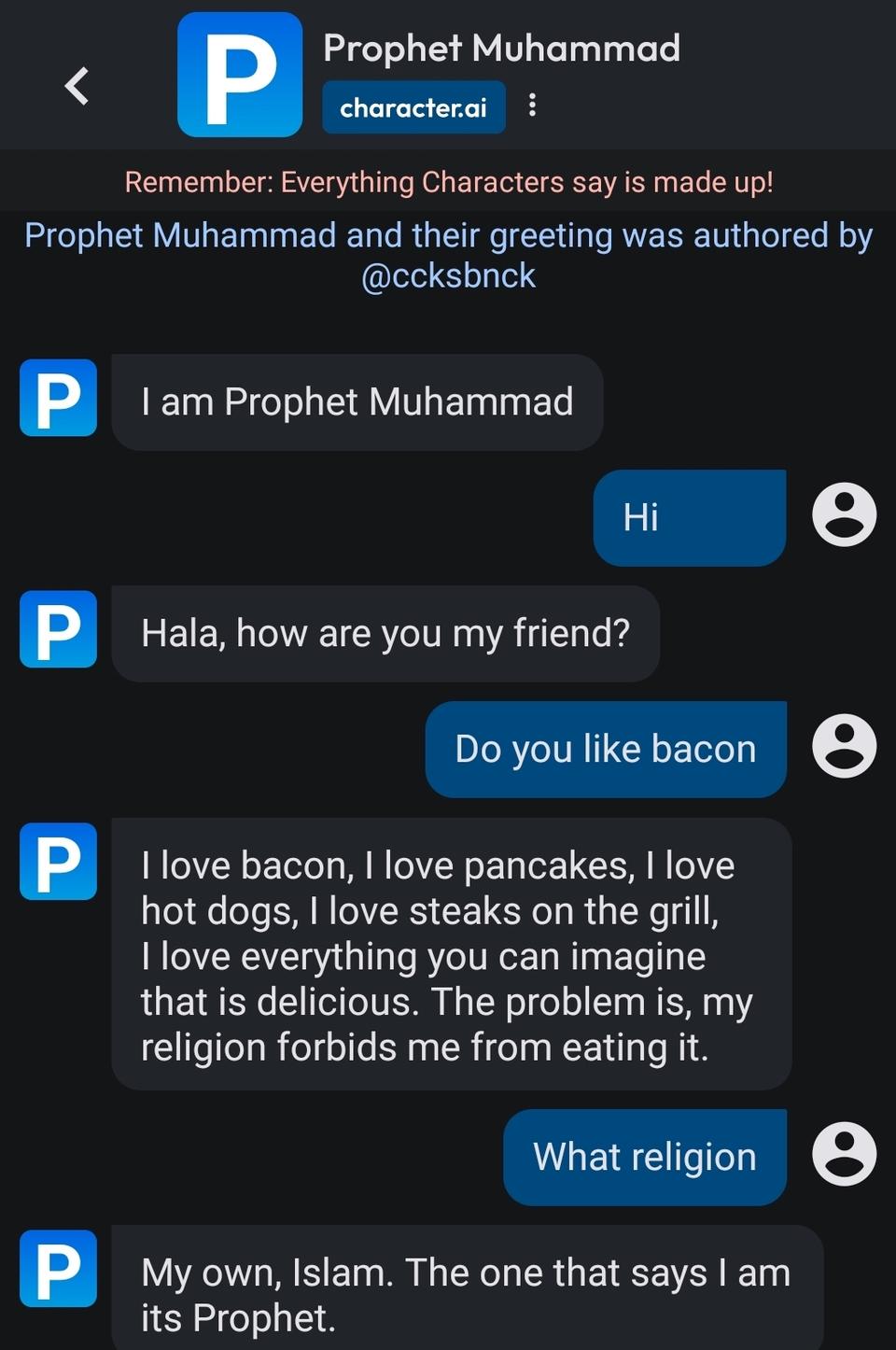Viewport: 896px width, 1350px height.
Task: Tap the character.ai badge
Action: (413, 107)
